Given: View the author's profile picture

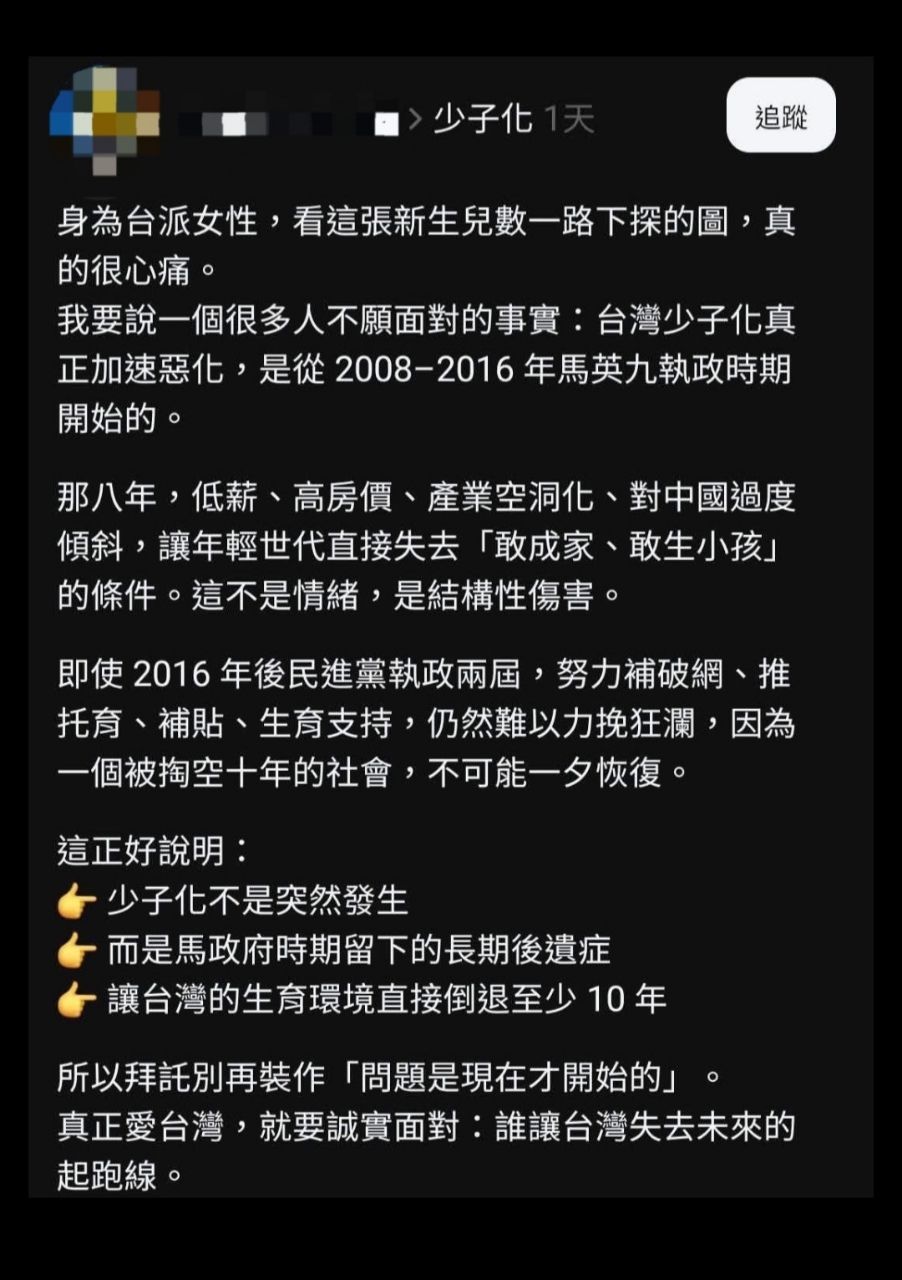Looking at the screenshot, I should point(104,118).
